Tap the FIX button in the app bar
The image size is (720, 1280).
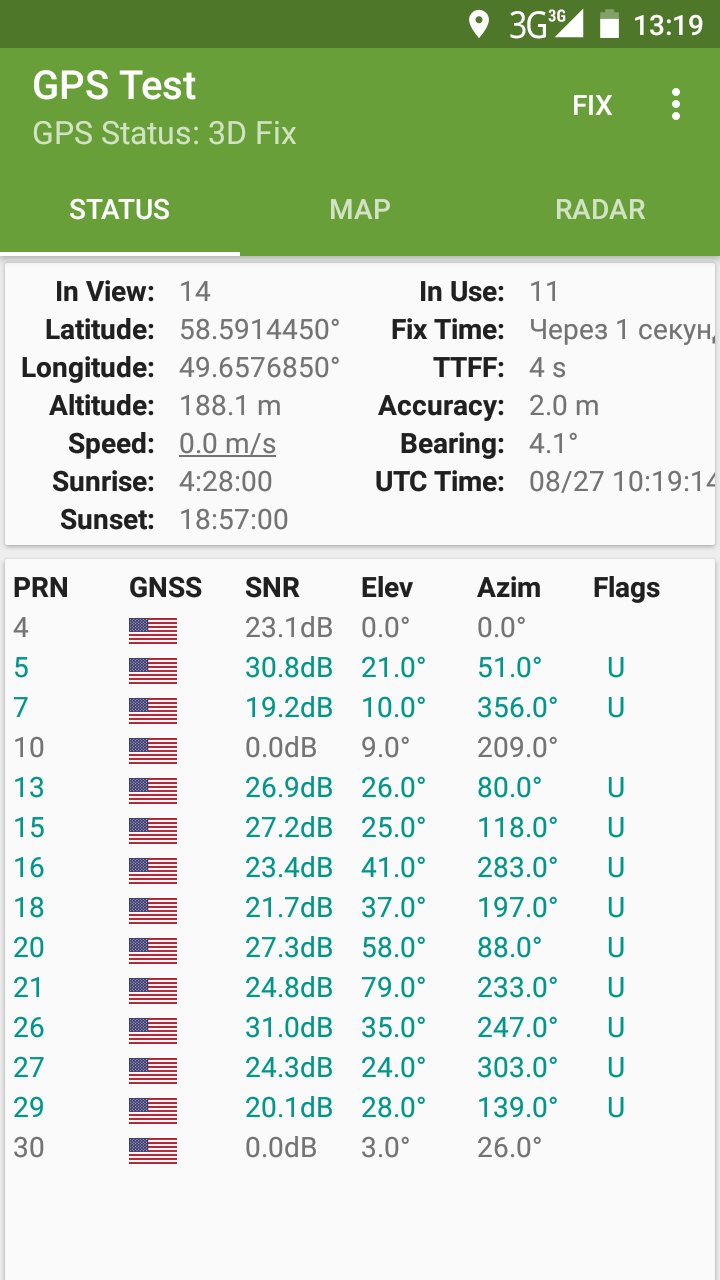tap(592, 105)
